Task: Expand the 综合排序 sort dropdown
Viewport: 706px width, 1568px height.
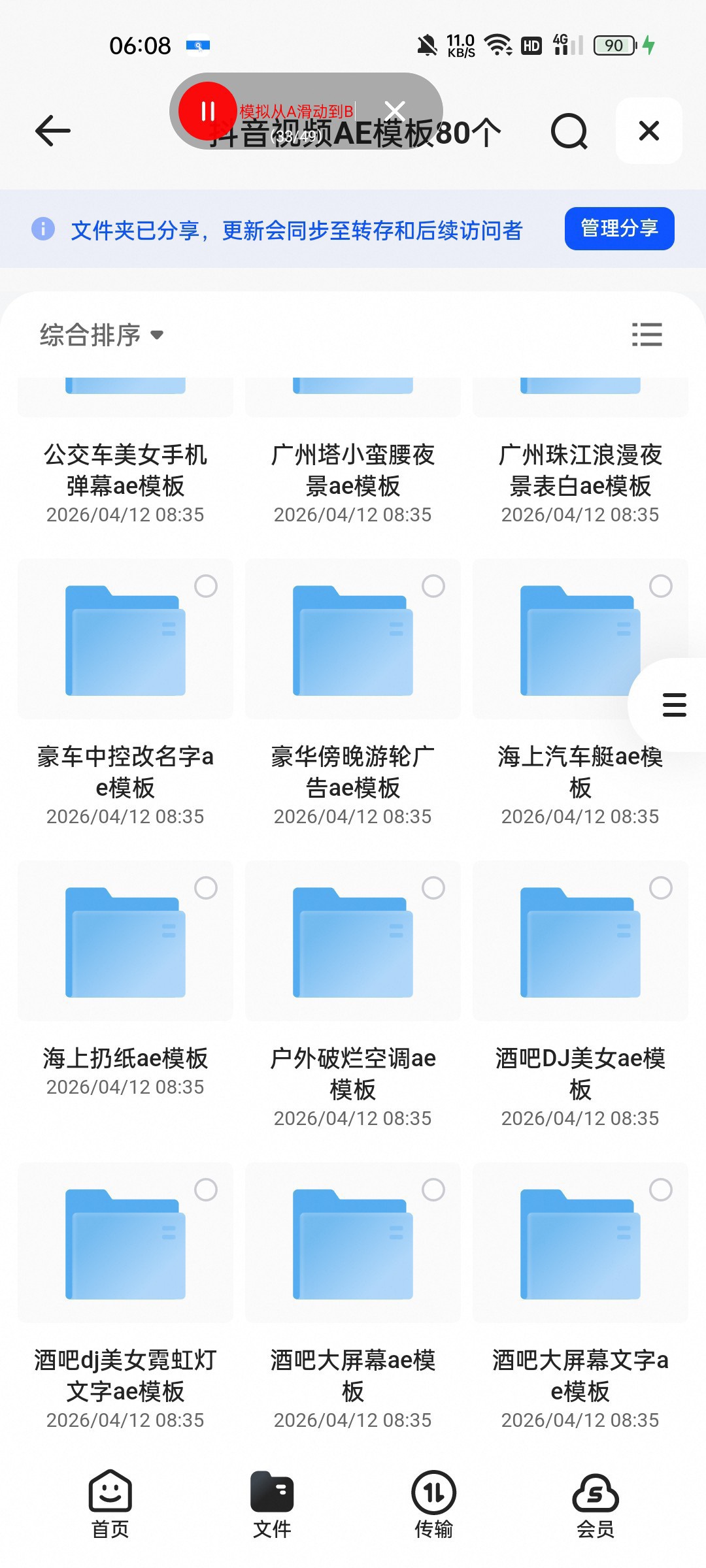Action: click(x=101, y=335)
